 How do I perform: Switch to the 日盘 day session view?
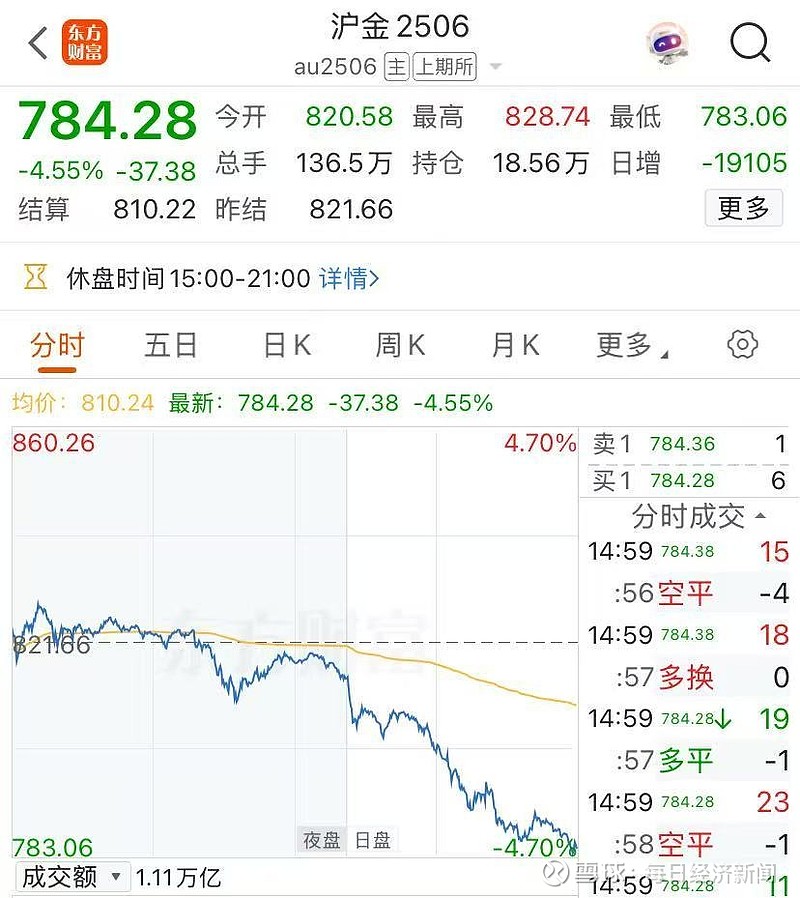tap(372, 840)
